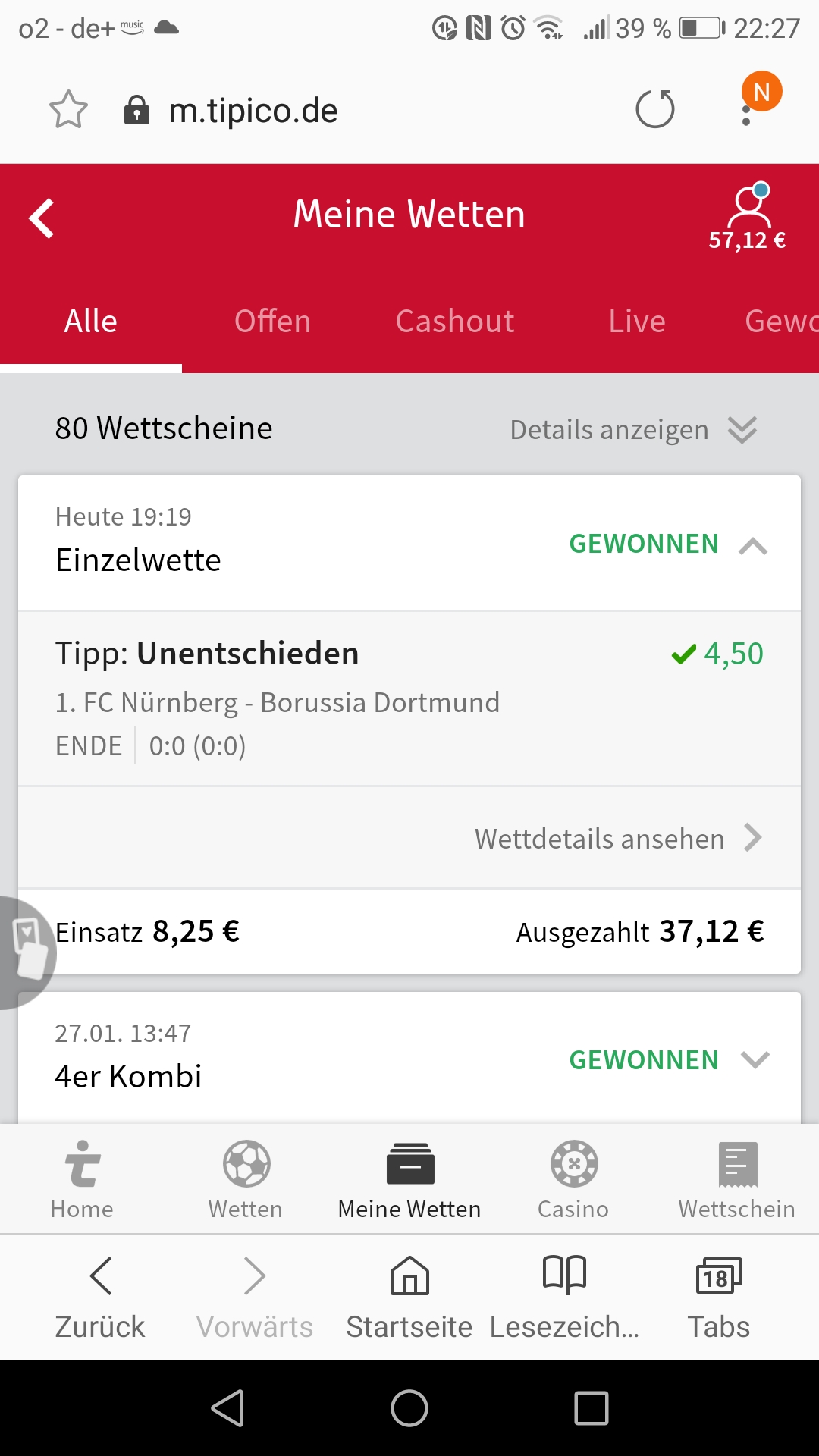
Task: Switch to the Offen tab
Action: pyautogui.click(x=272, y=322)
